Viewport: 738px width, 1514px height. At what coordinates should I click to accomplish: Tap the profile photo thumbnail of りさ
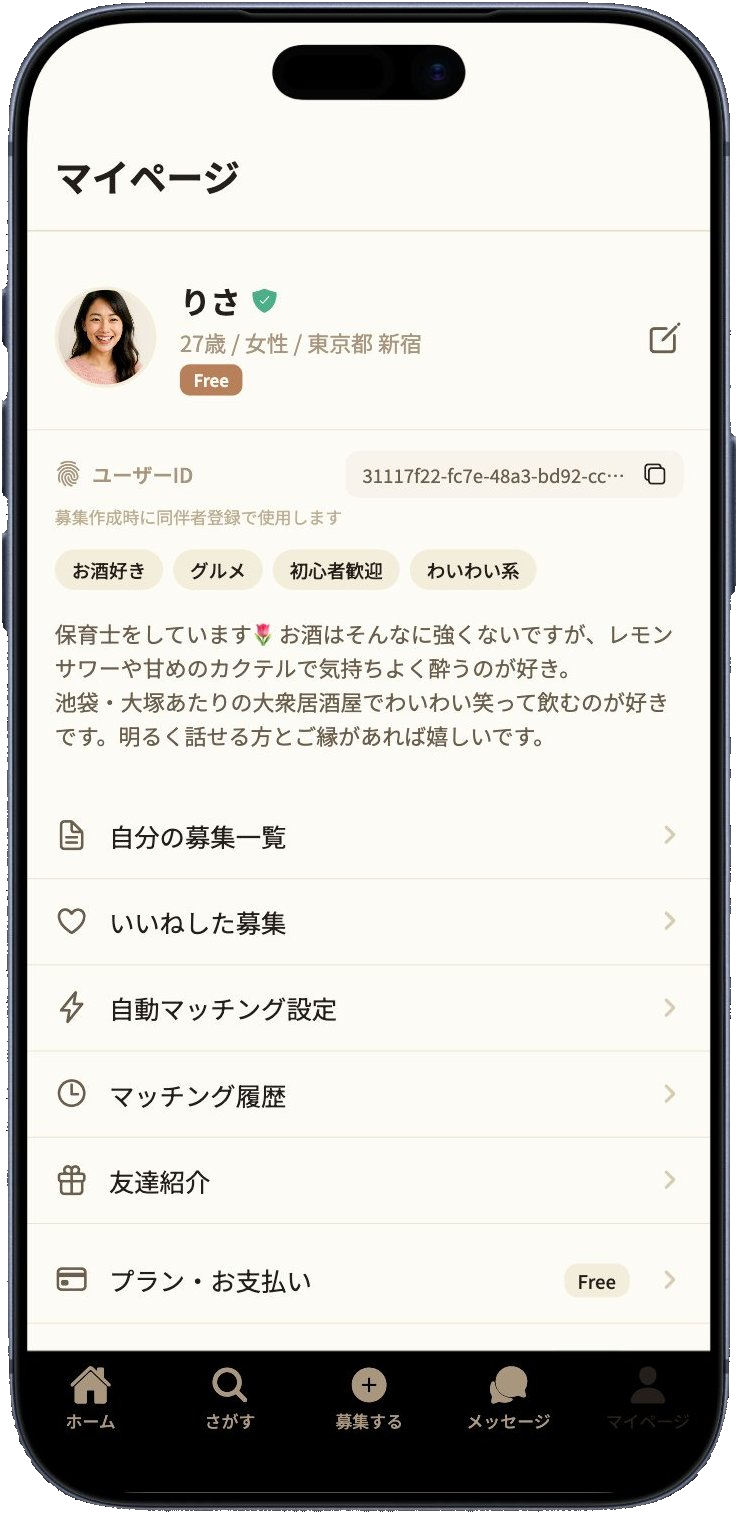[105, 335]
